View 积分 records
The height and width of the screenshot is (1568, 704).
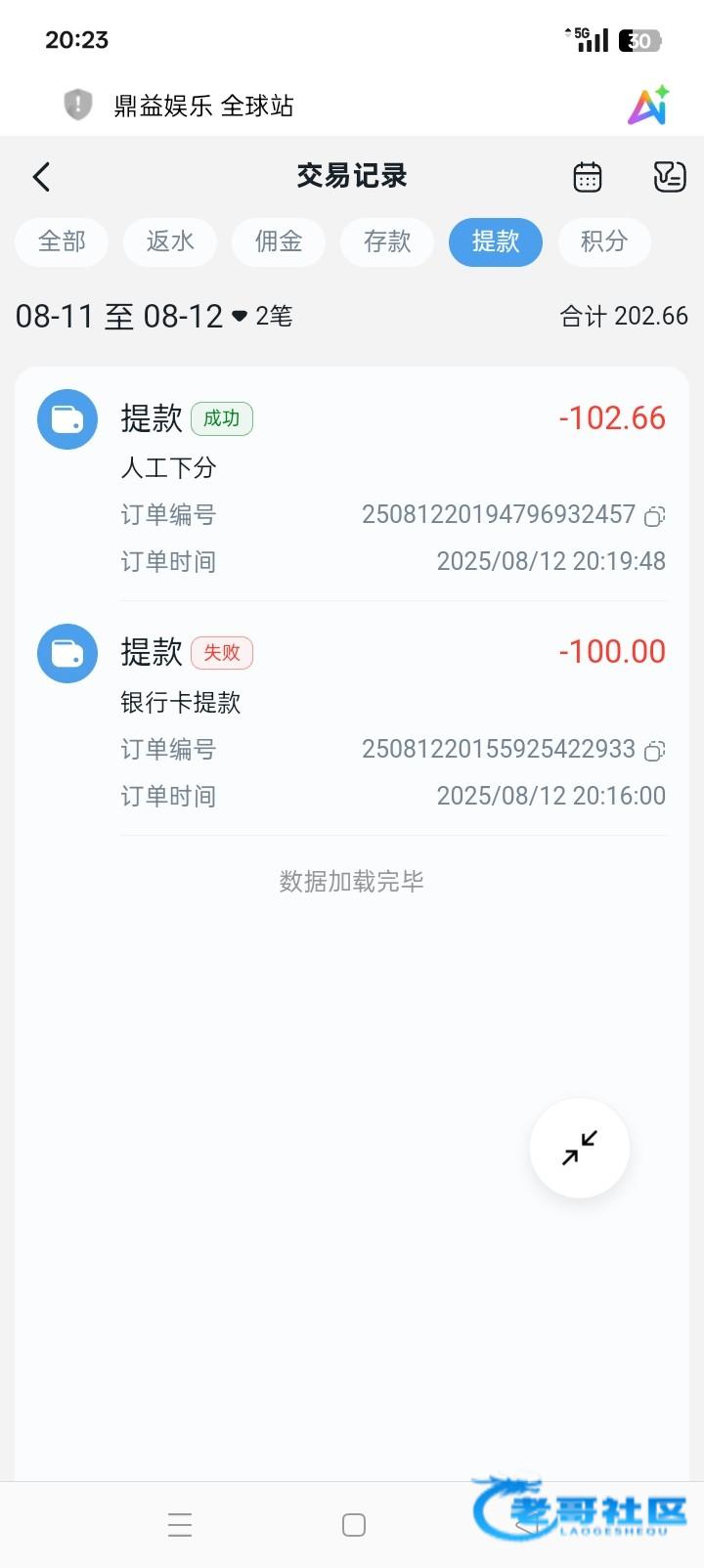click(603, 241)
